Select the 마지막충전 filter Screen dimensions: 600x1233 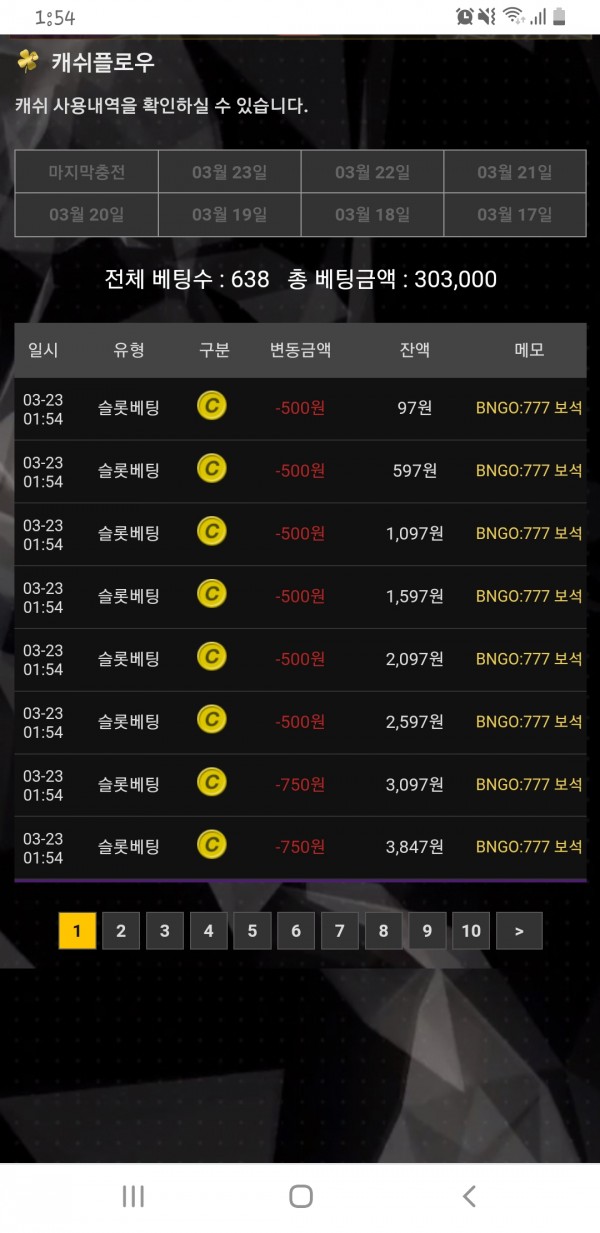click(x=87, y=172)
